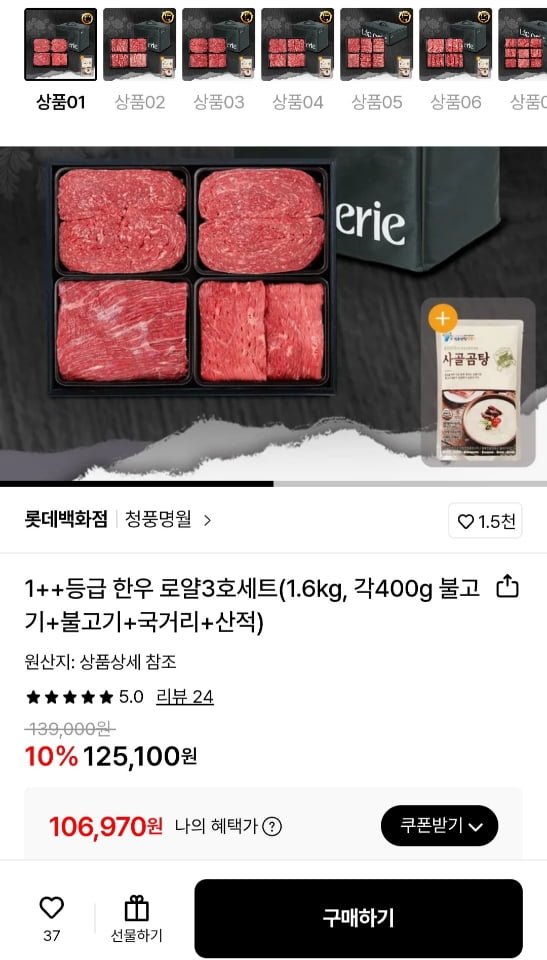Image resolution: width=547 pixels, height=960 pixels.
Task: Send as gift with 선물하기
Action: [x=137, y=918]
